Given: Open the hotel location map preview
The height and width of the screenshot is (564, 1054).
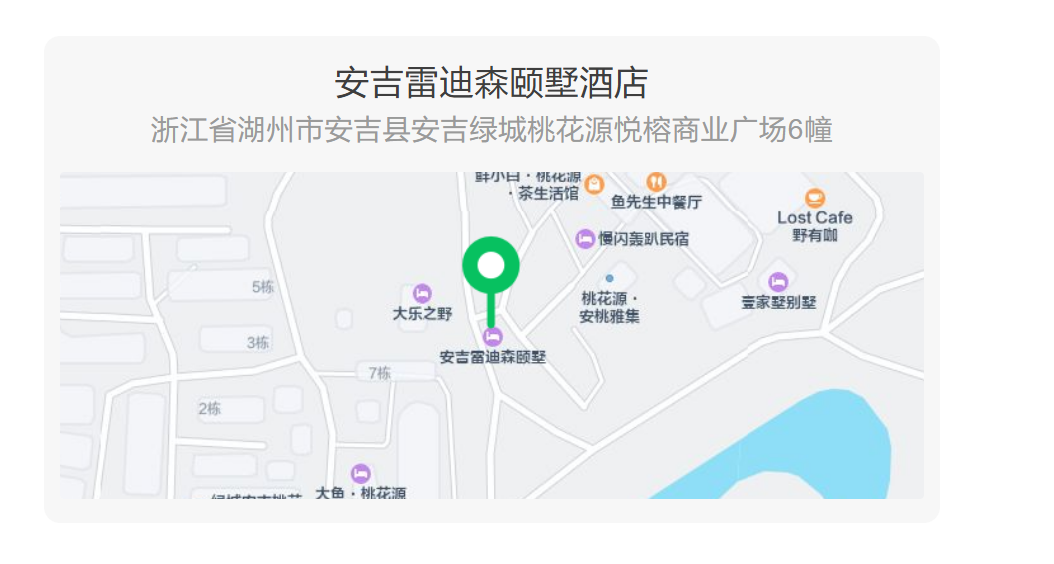Looking at the screenshot, I should 491,335.
